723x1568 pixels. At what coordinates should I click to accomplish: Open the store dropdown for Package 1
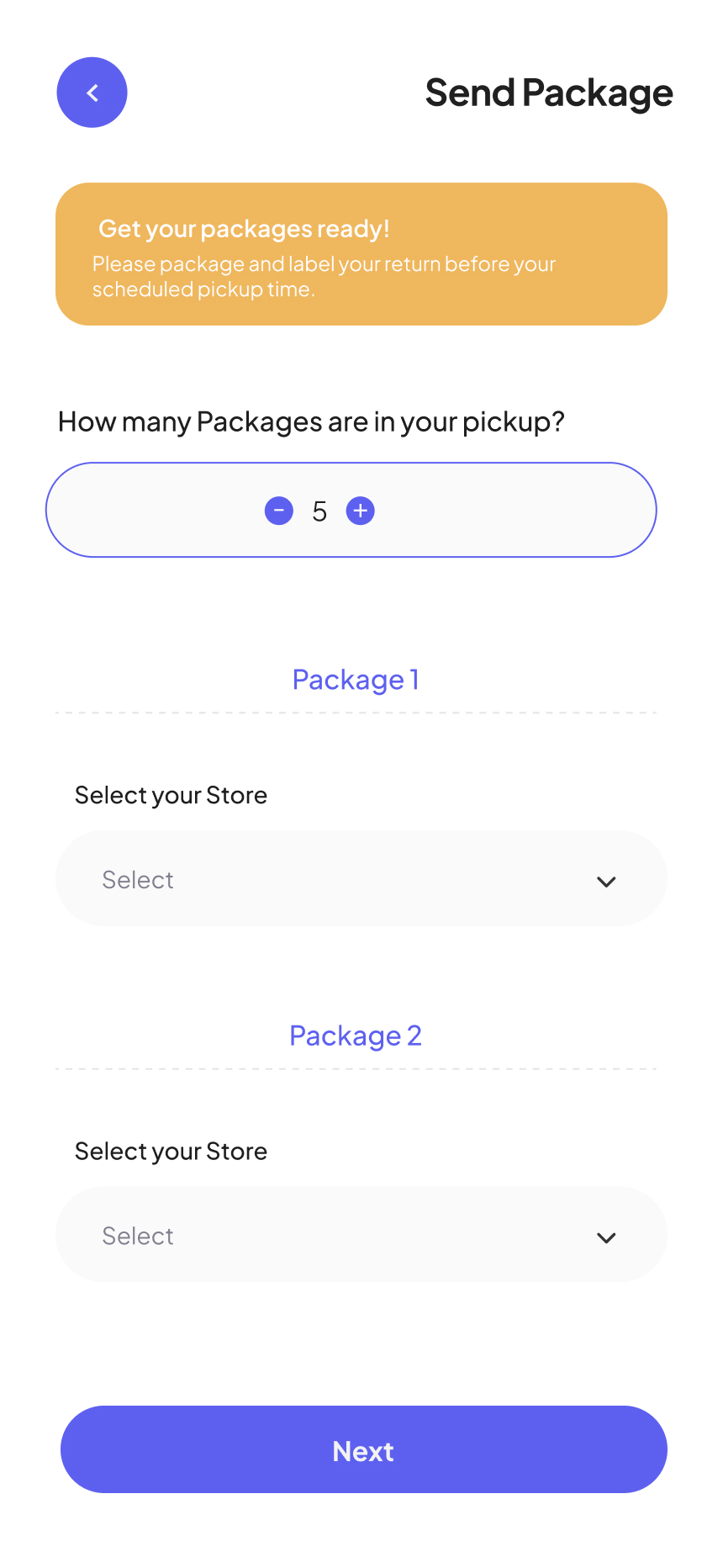[361, 878]
